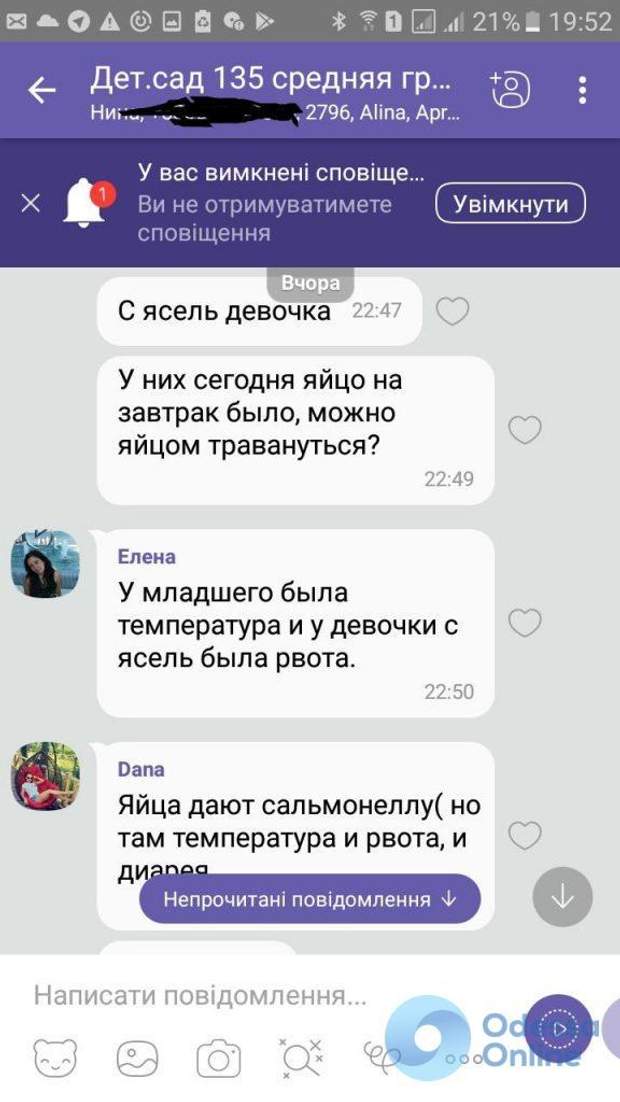Viewport: 620px width, 1102px height.
Task: Add a participant to the group
Action: [509, 90]
